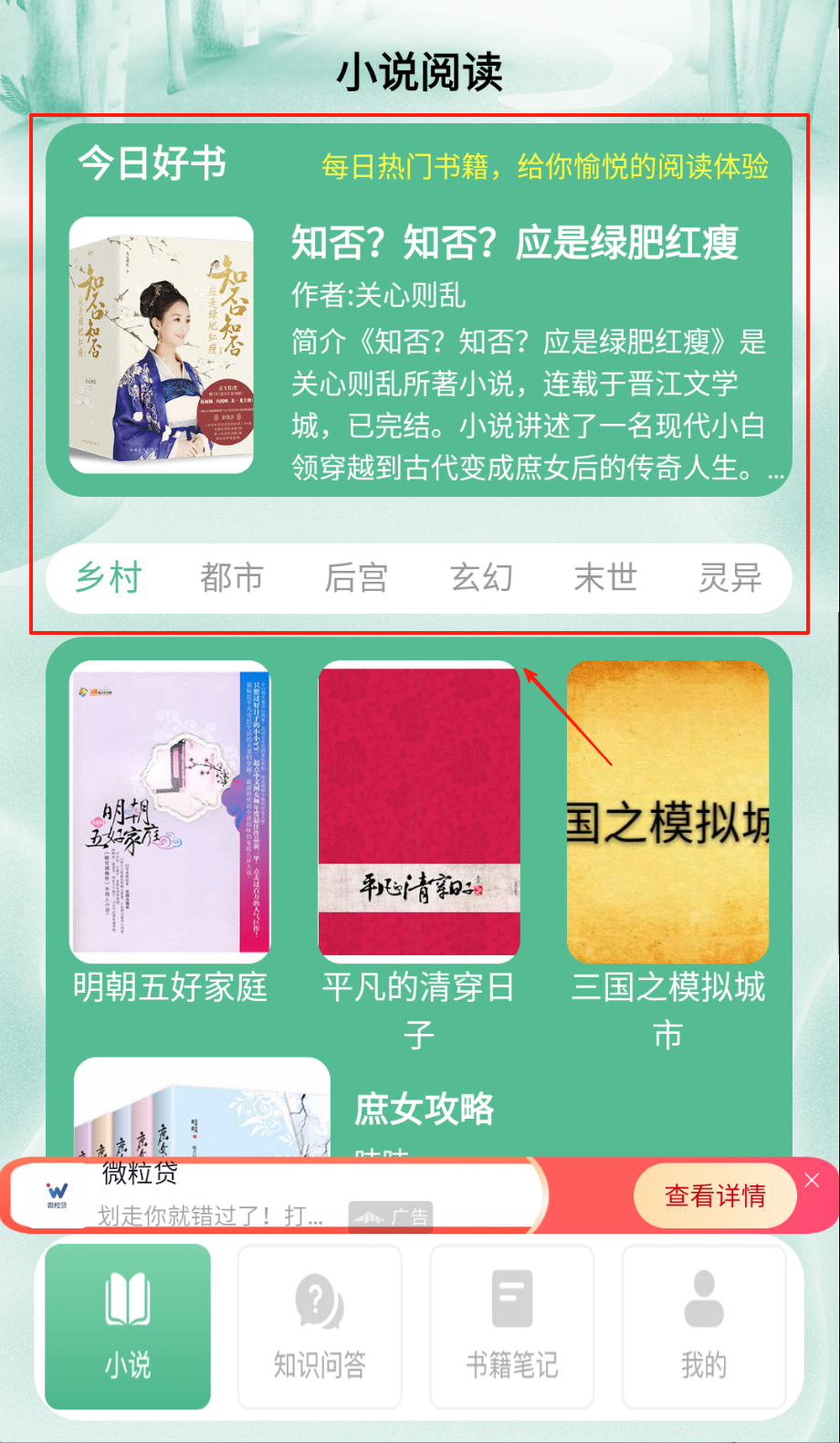This screenshot has width=840, height=1443.
Task: Select the 乡村 genre tab
Action: [109, 578]
